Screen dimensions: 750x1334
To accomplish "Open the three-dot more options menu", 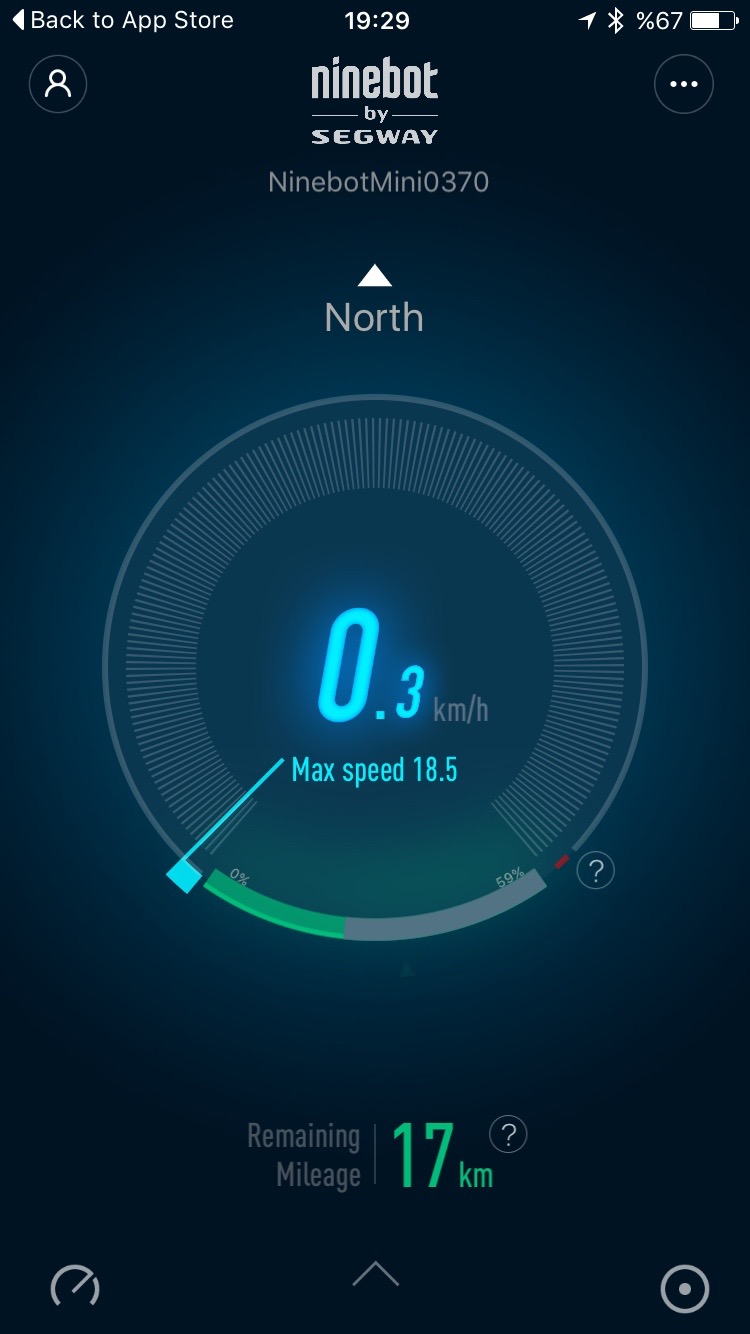I will [x=684, y=84].
